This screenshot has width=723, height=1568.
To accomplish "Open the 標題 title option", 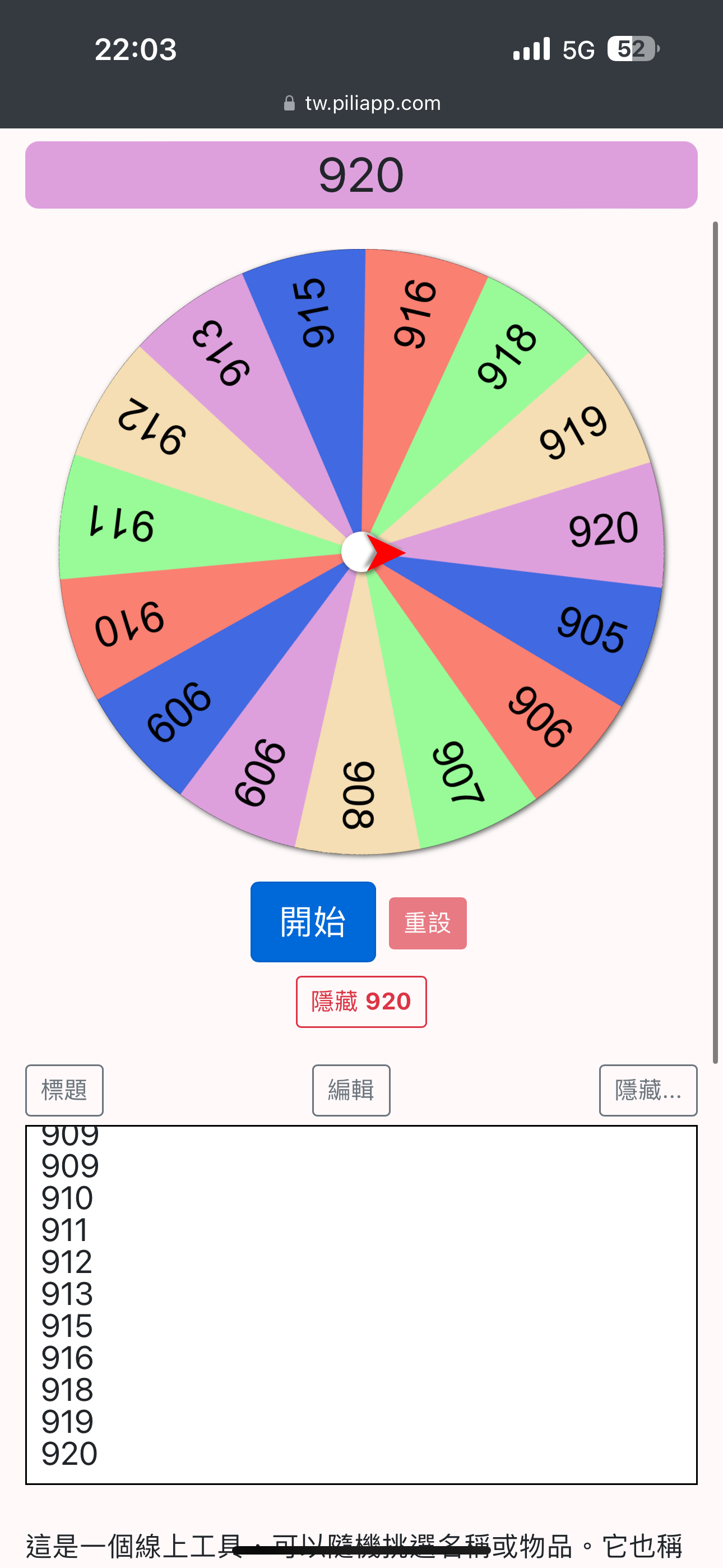I will pyautogui.click(x=64, y=1090).
